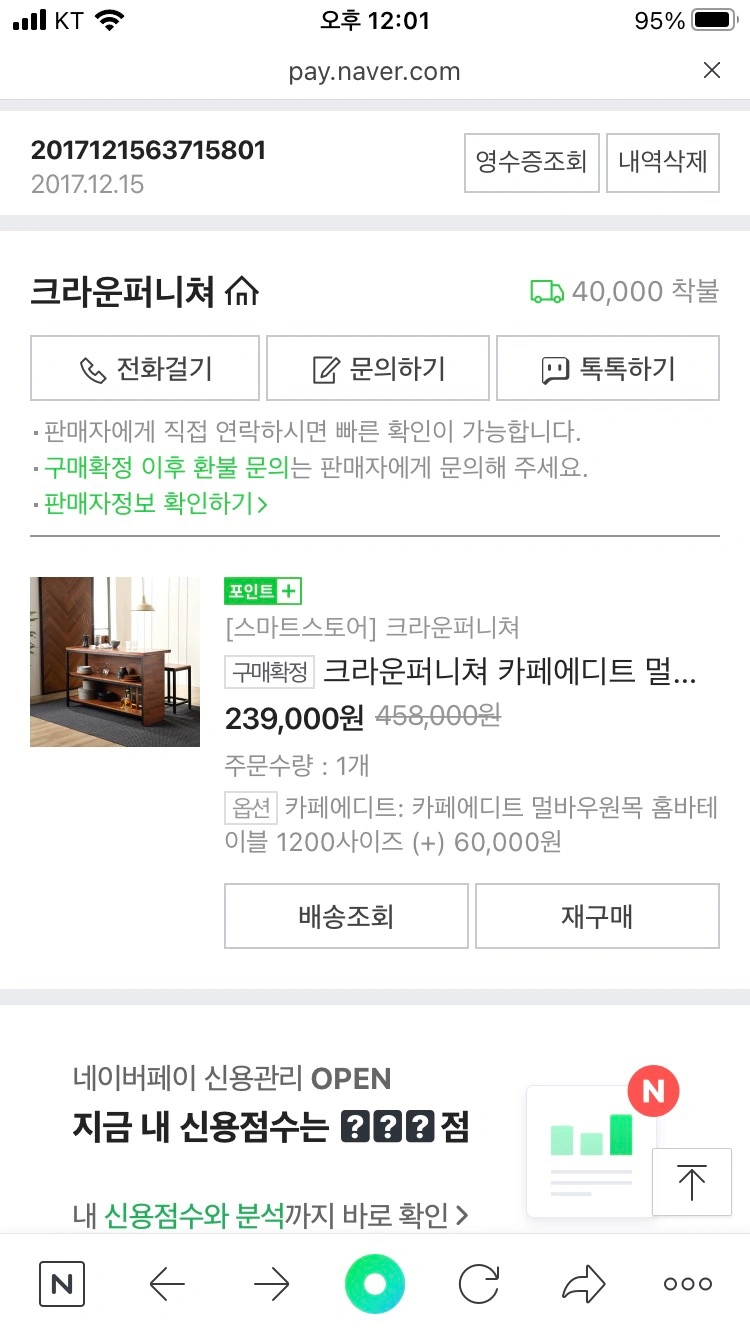Start a chat with 톡톡하기
The height and width of the screenshot is (1334, 750).
608,369
